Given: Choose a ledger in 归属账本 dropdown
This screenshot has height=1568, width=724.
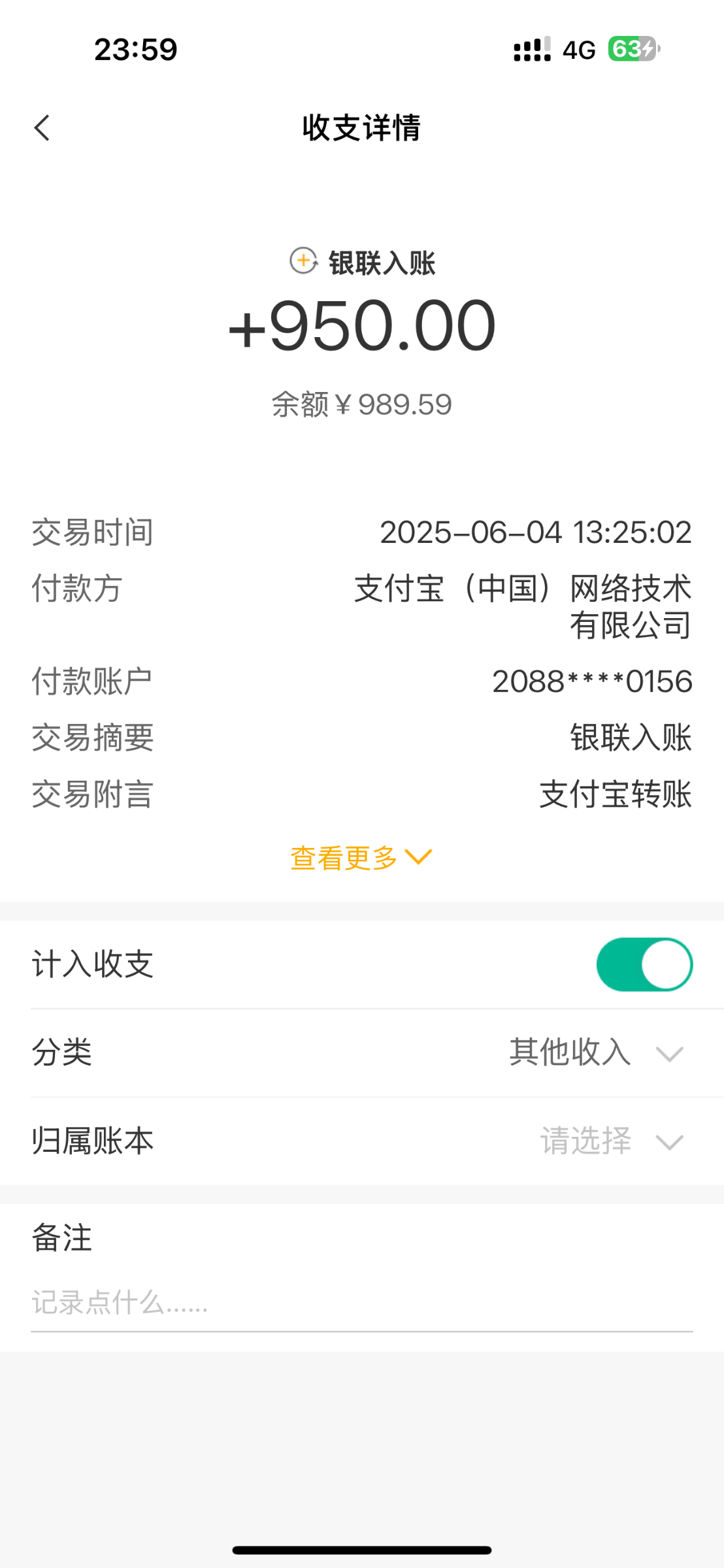Looking at the screenshot, I should (x=362, y=1141).
